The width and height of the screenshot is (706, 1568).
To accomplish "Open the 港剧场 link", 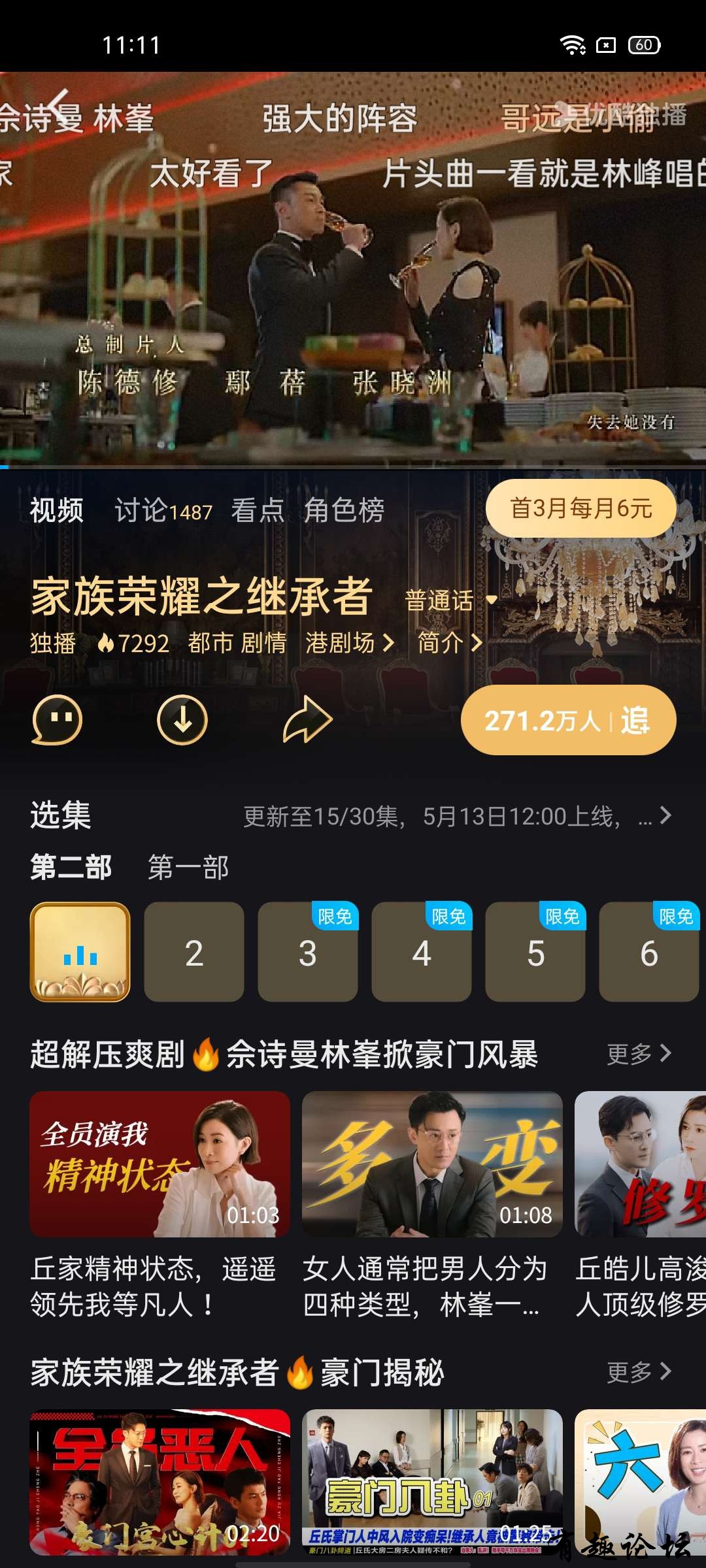I will (349, 643).
